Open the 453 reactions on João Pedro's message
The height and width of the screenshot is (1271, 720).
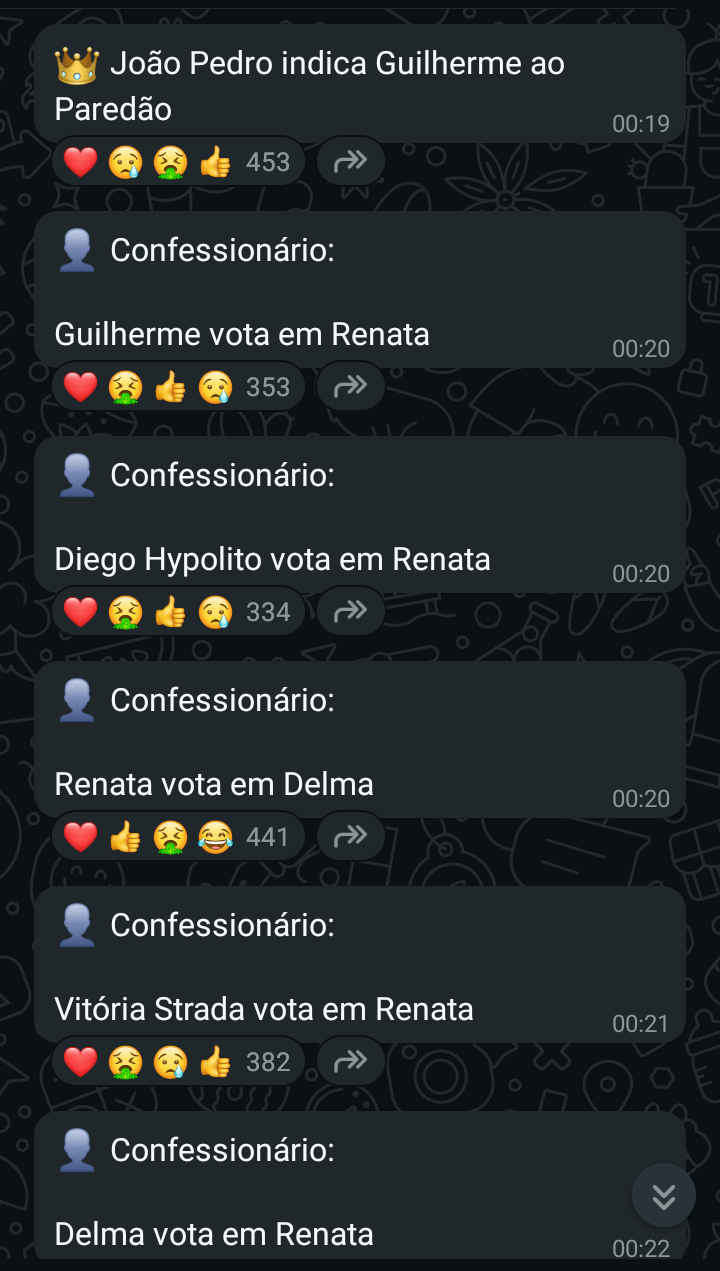pos(178,161)
